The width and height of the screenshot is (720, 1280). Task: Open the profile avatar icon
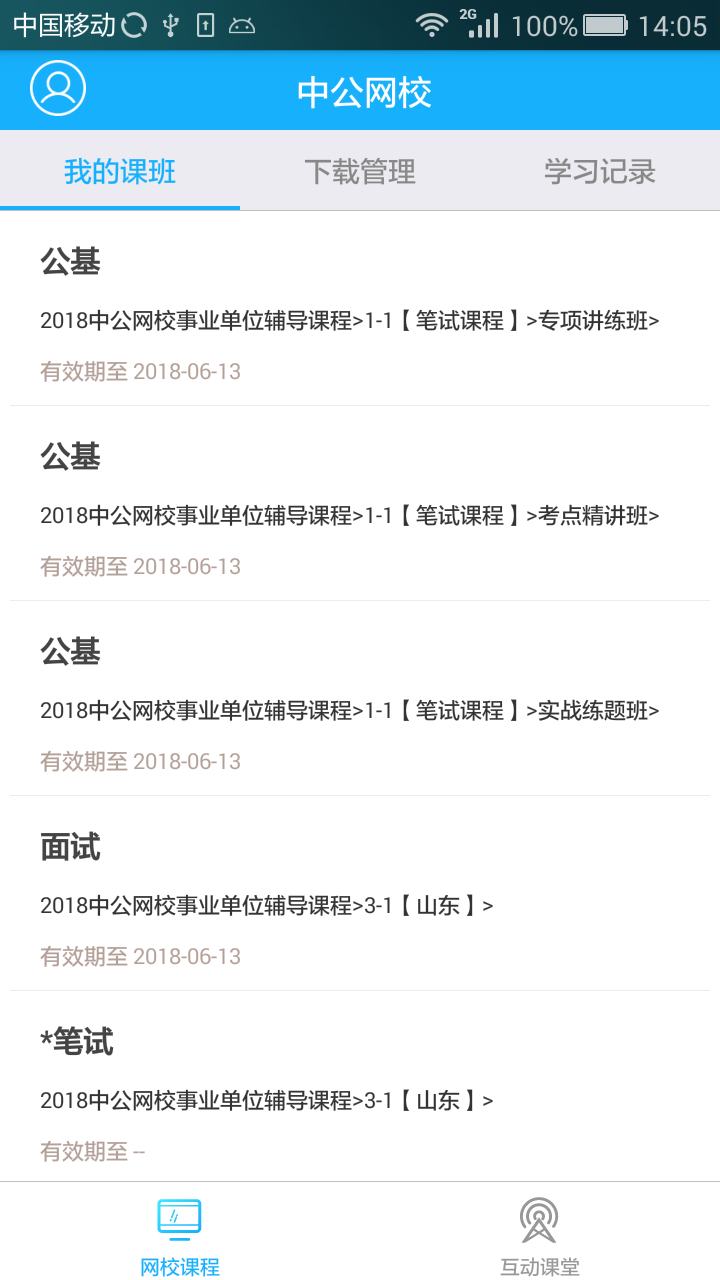pos(57,89)
